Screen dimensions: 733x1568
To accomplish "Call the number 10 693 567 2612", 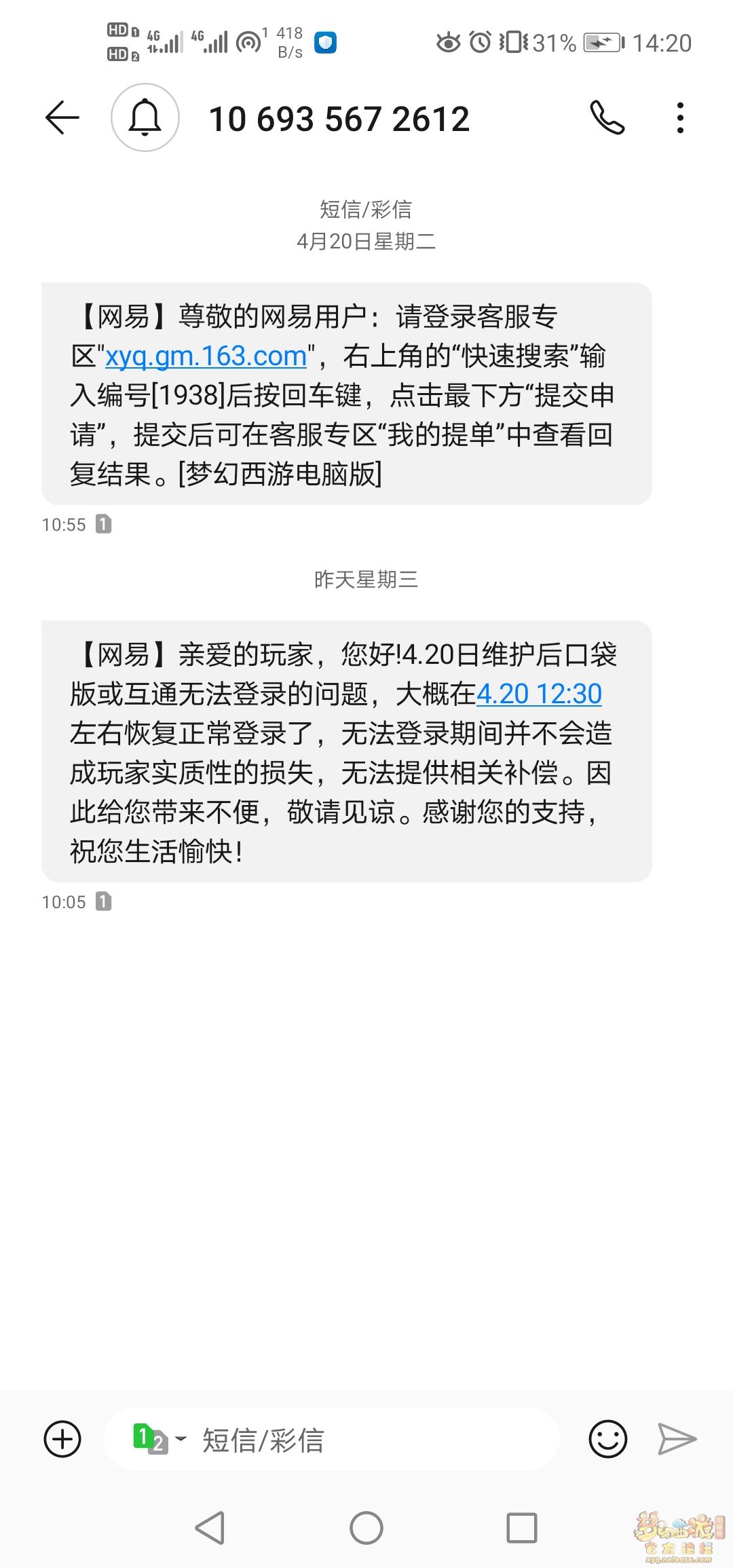I will coord(607,117).
